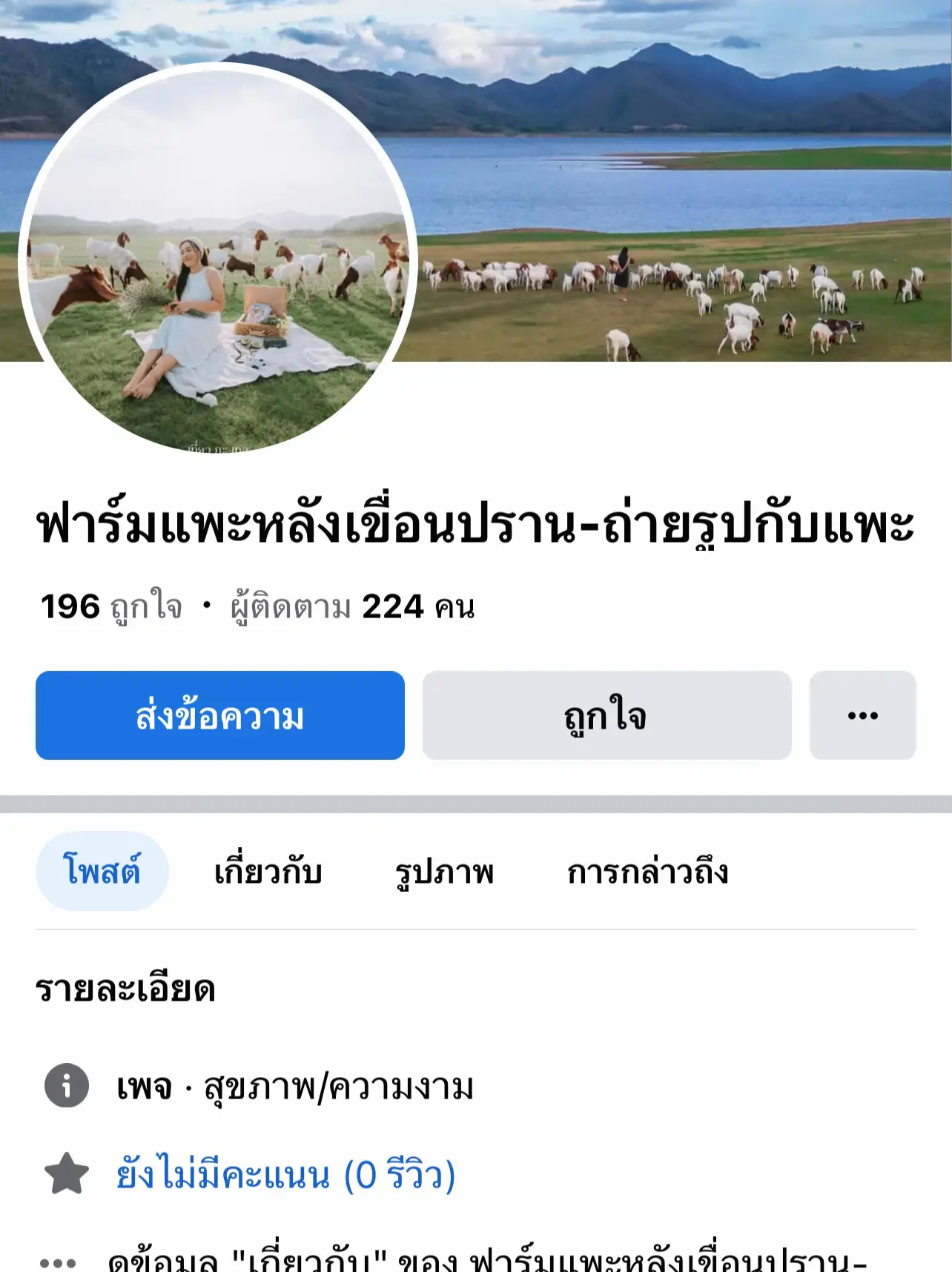The width and height of the screenshot is (952, 1272).
Task: Return to the โพสต์ posts tab
Action: pos(102,872)
